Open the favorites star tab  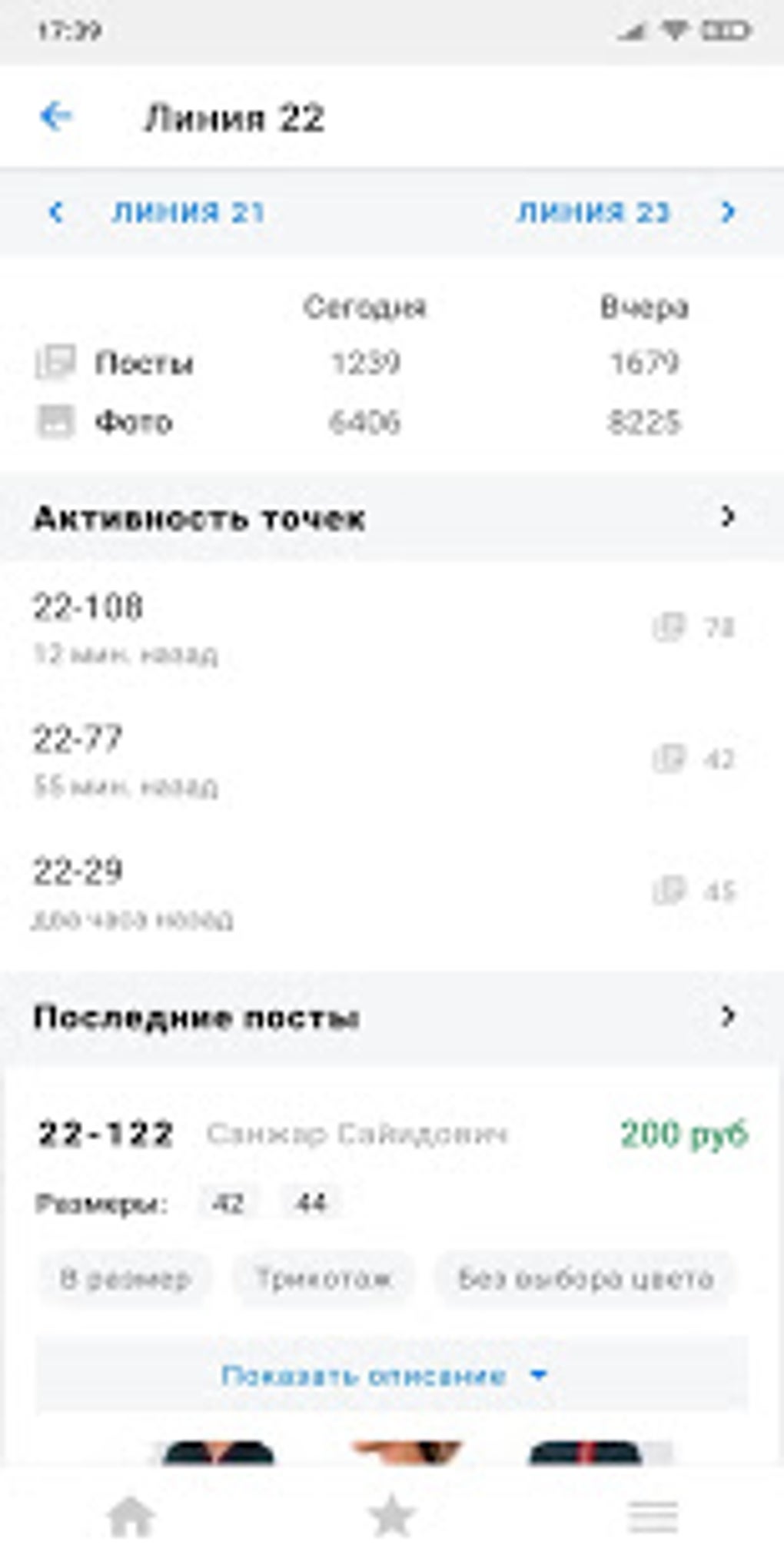(x=392, y=1517)
